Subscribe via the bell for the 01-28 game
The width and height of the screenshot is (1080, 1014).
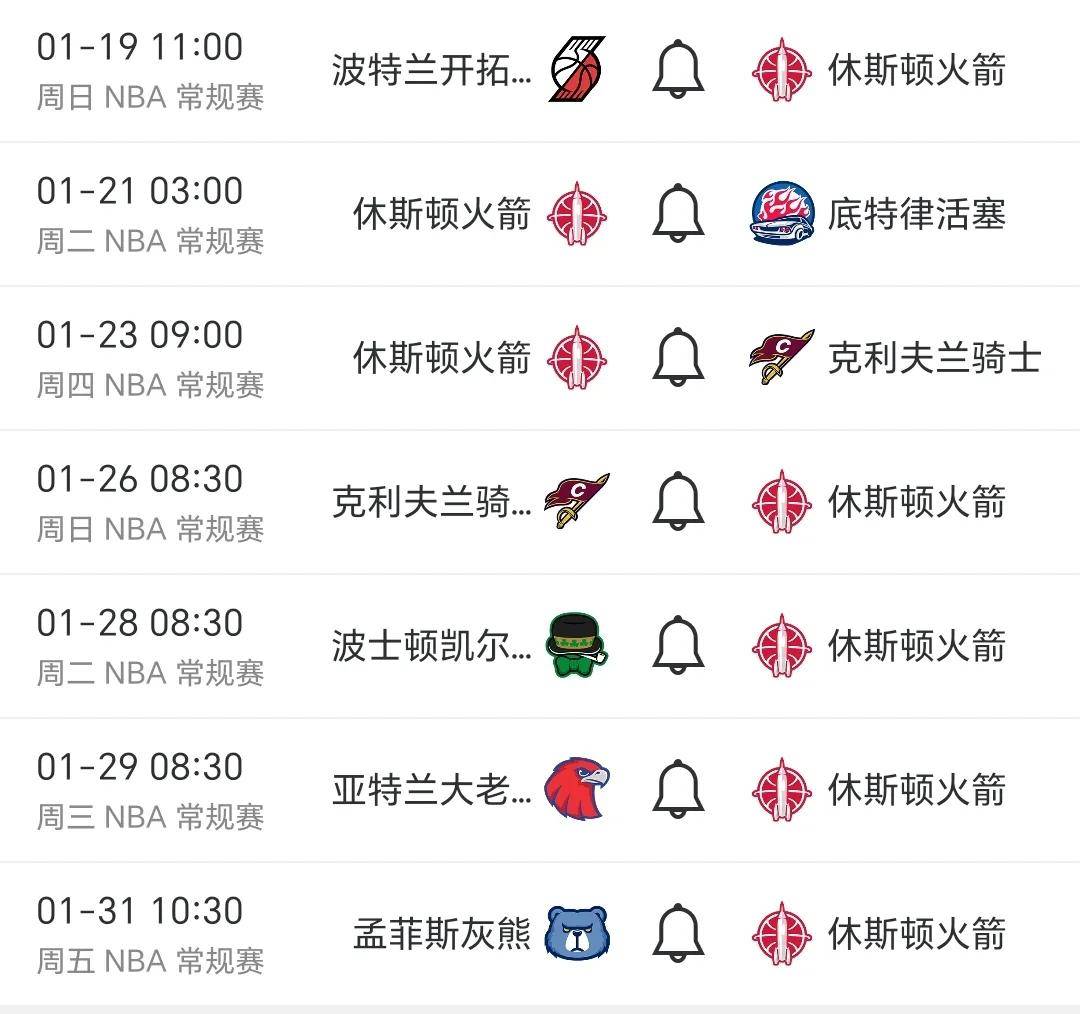(x=678, y=645)
